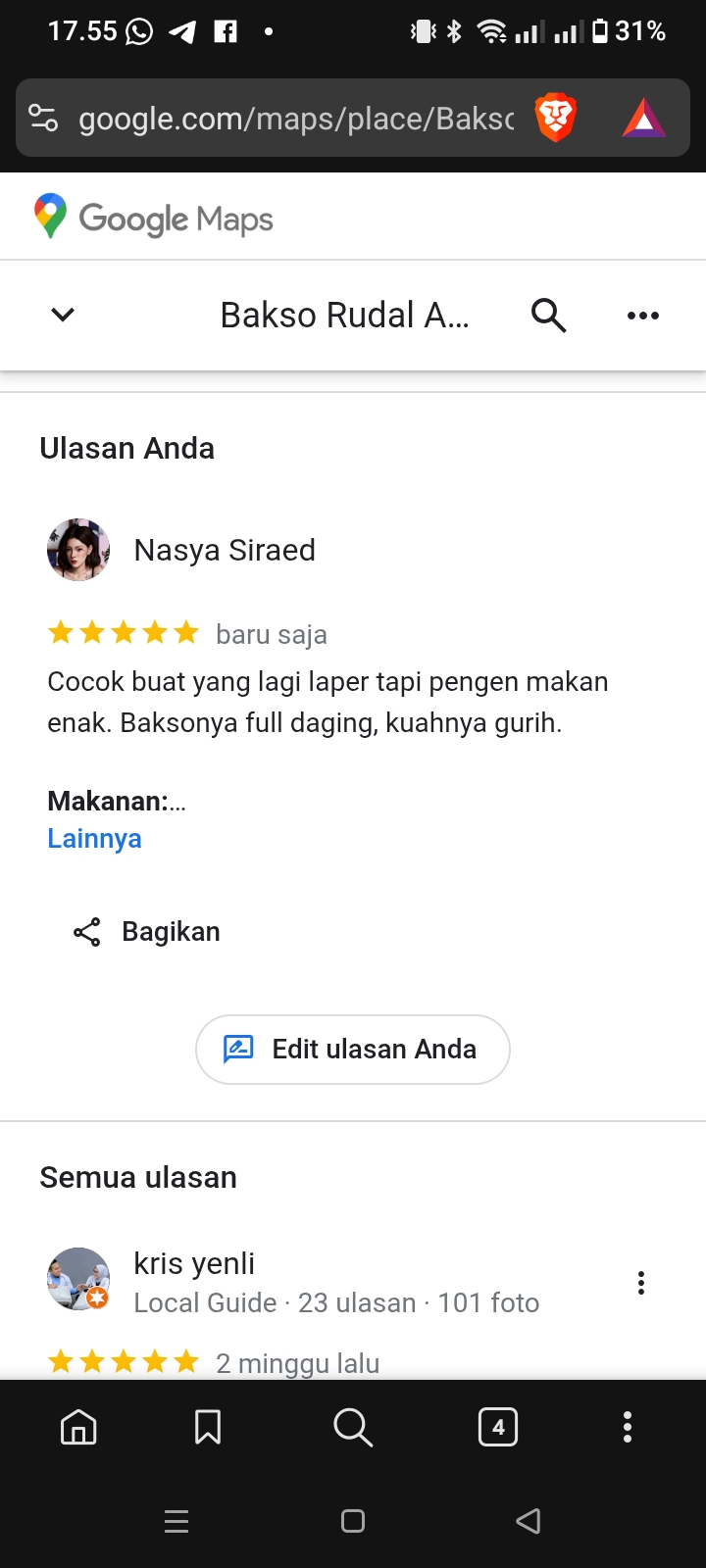
Task: Open kris yenli's reviewer profile
Action: (x=194, y=1264)
